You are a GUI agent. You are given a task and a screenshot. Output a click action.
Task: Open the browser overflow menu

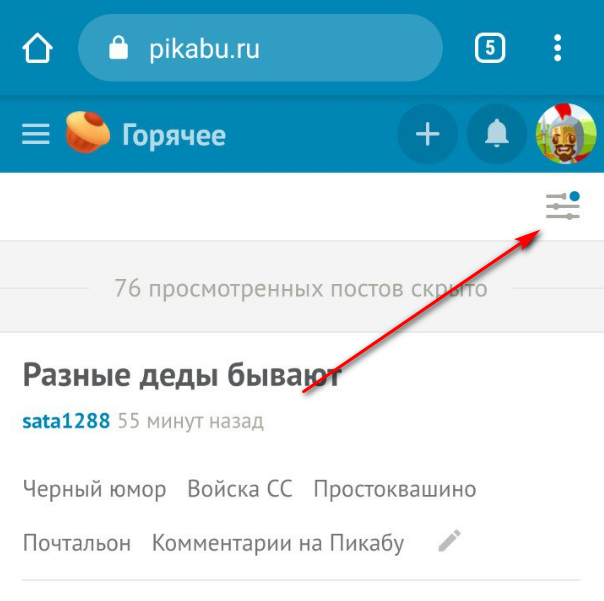tap(558, 48)
